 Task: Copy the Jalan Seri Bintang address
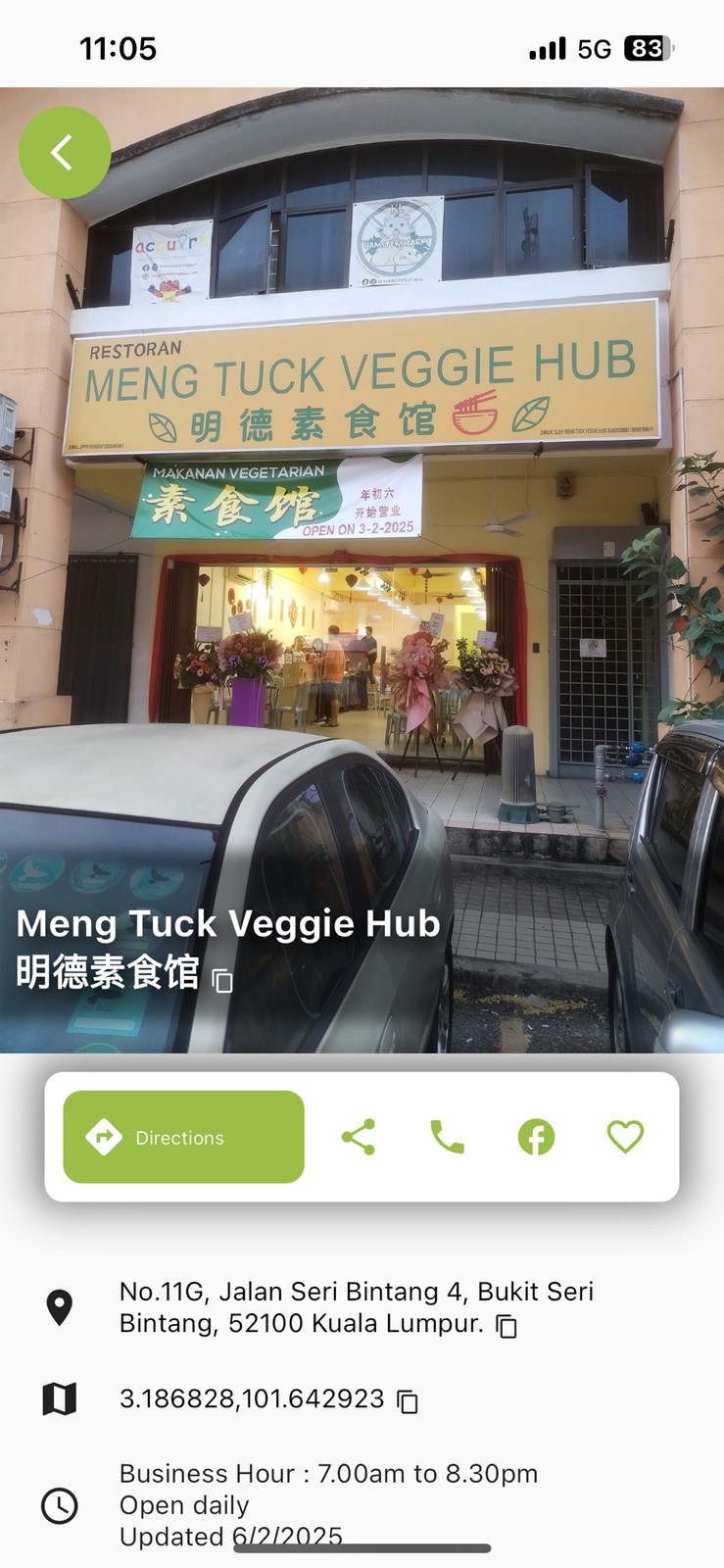pos(507,1326)
